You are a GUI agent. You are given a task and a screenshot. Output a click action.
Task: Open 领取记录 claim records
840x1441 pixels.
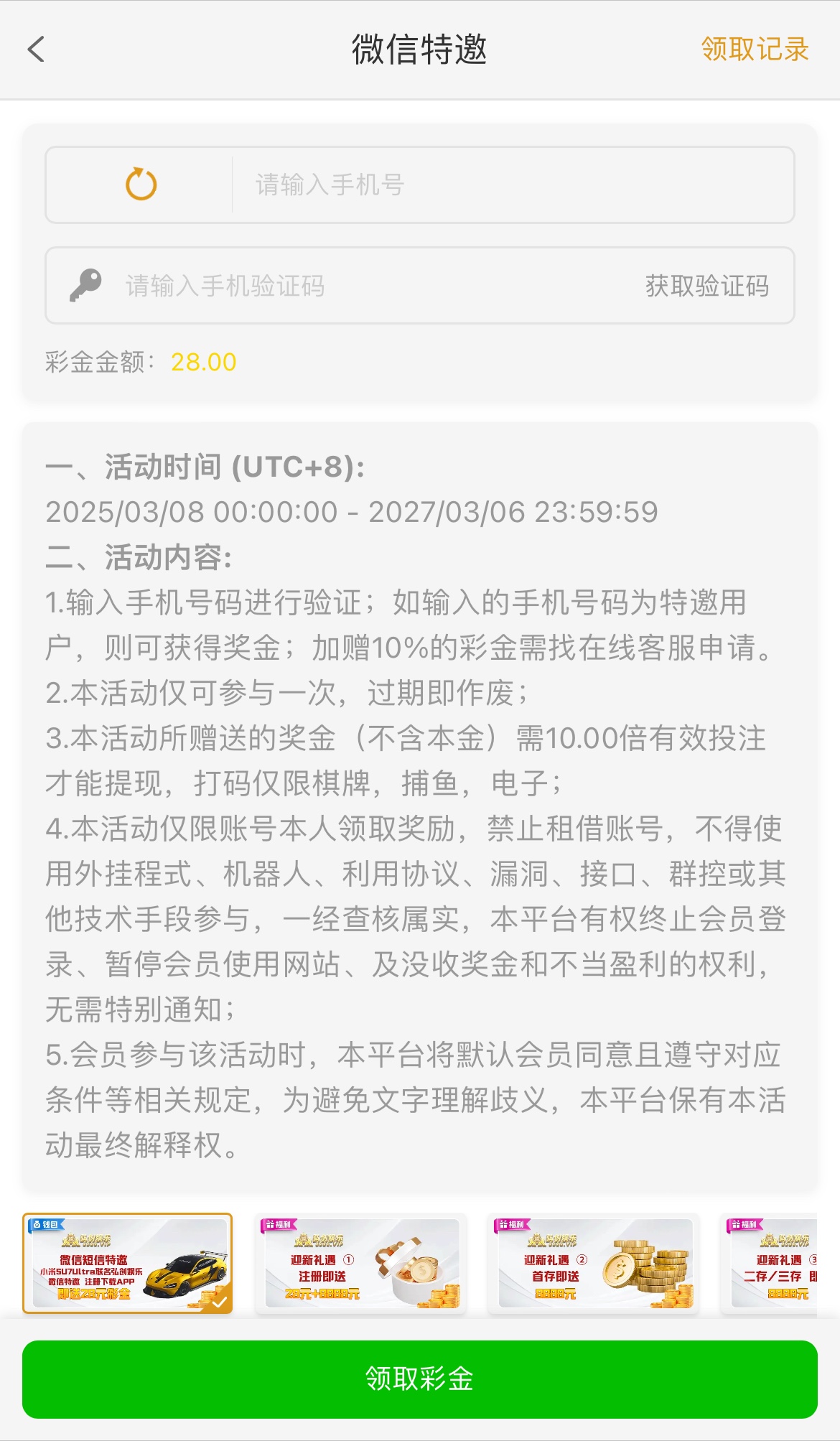tap(755, 50)
